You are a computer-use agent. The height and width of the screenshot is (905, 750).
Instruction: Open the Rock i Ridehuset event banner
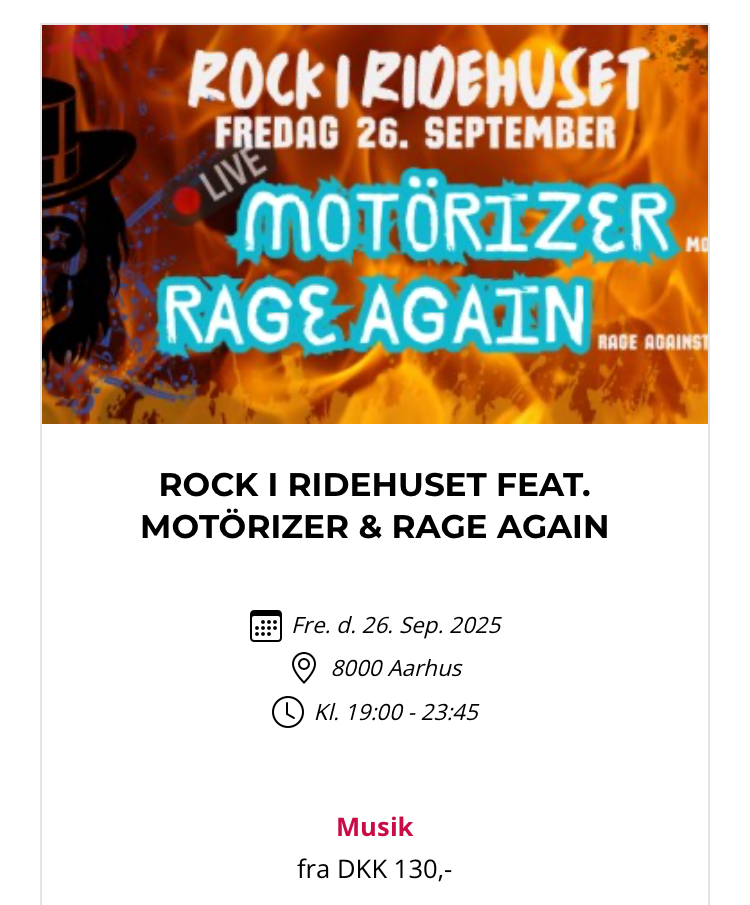[375, 225]
